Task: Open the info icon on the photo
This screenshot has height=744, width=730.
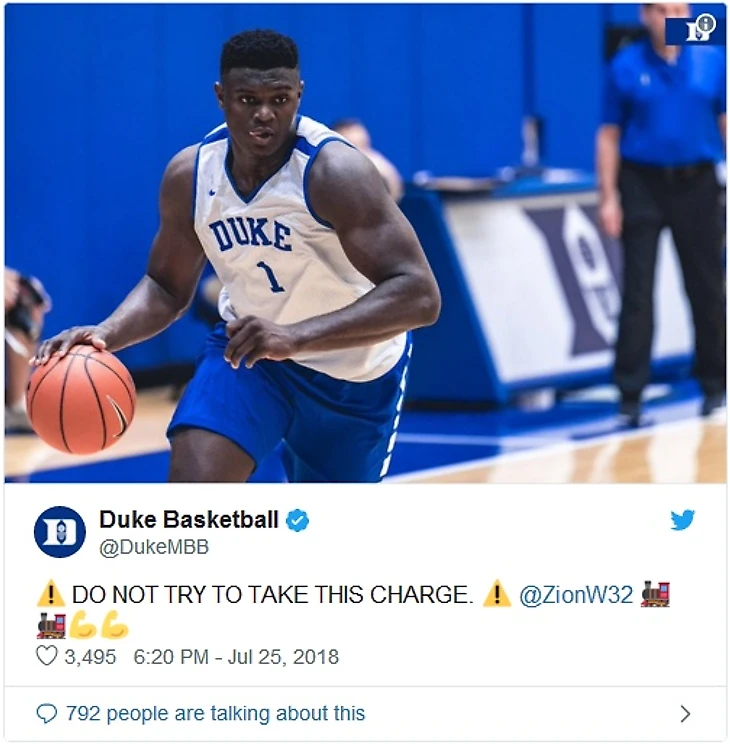Action: (x=705, y=24)
